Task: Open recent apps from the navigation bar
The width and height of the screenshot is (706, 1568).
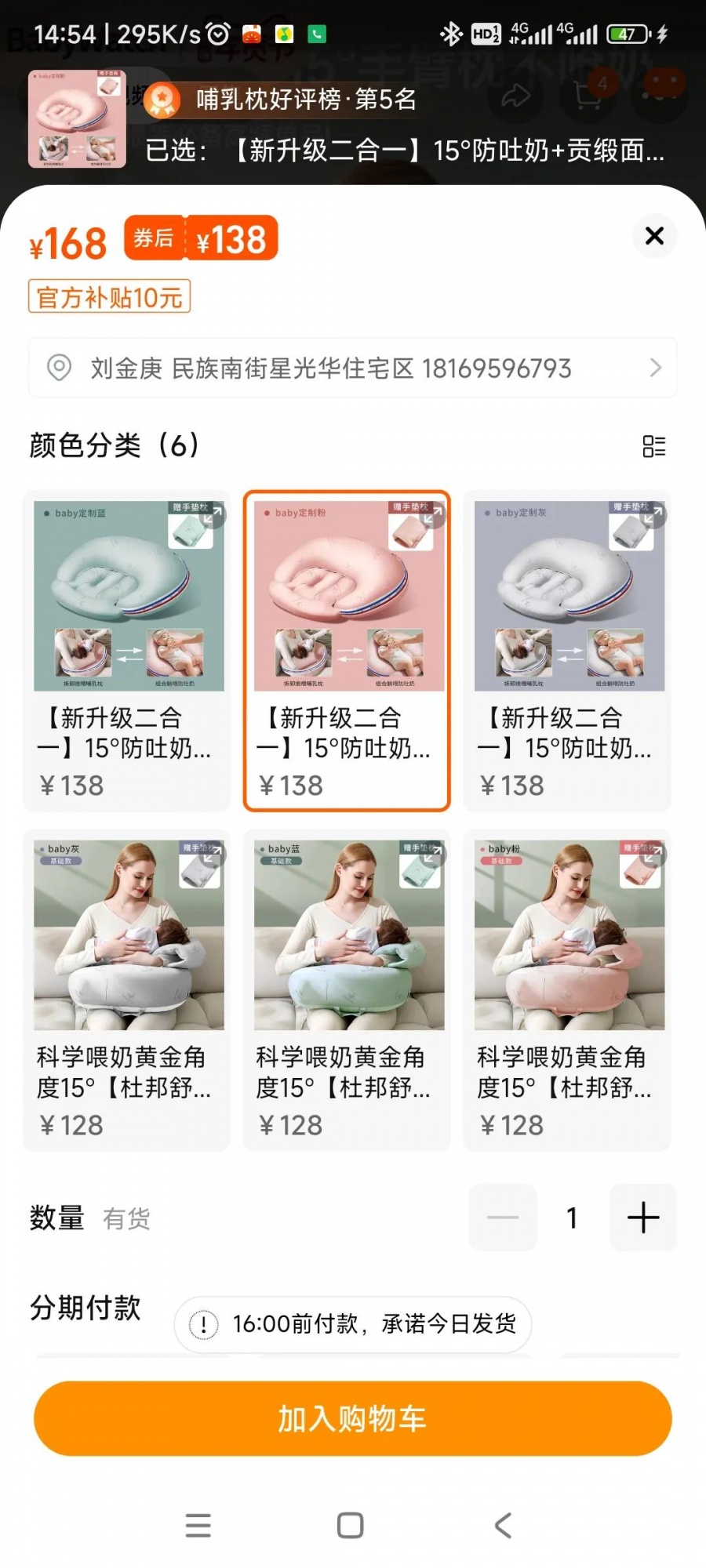Action: pyautogui.click(x=198, y=1525)
